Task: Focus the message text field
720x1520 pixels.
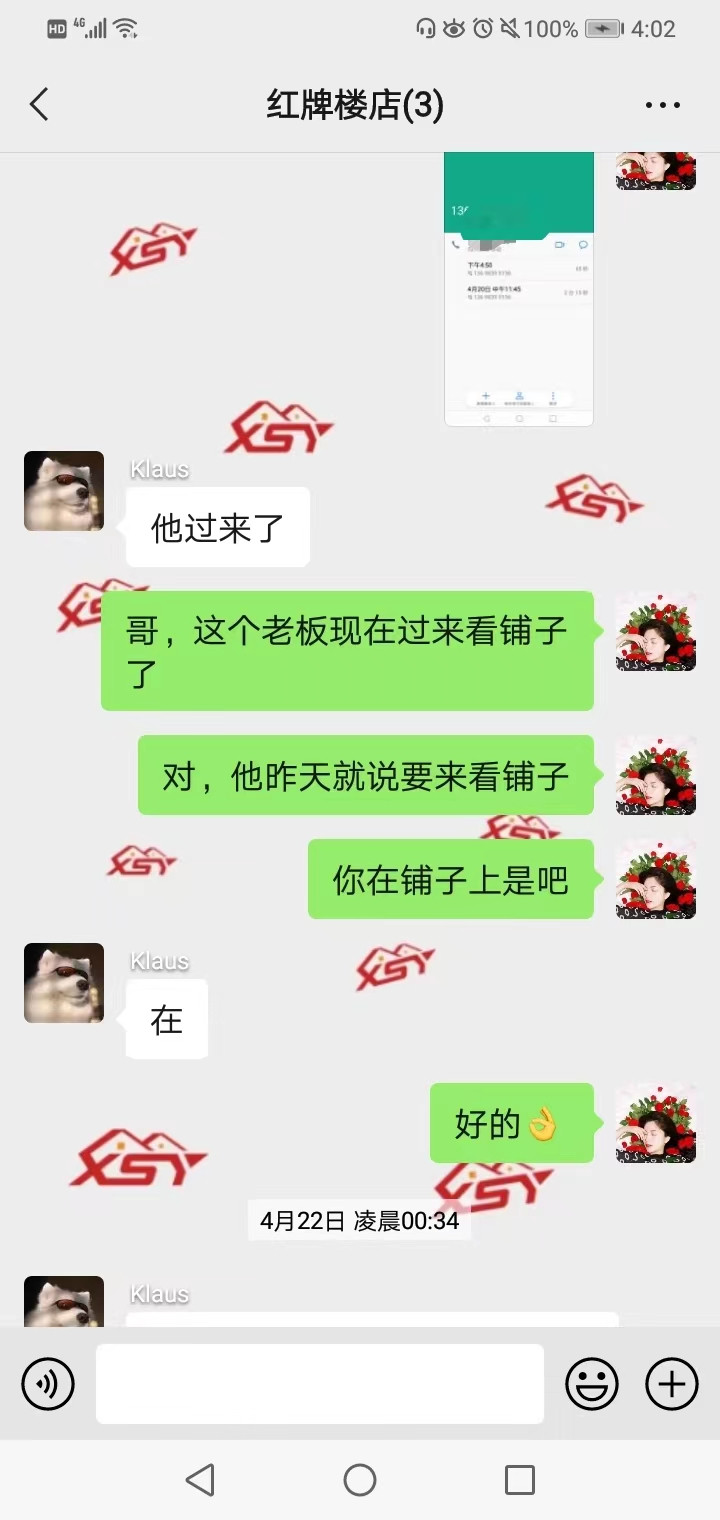Action: 320,1384
